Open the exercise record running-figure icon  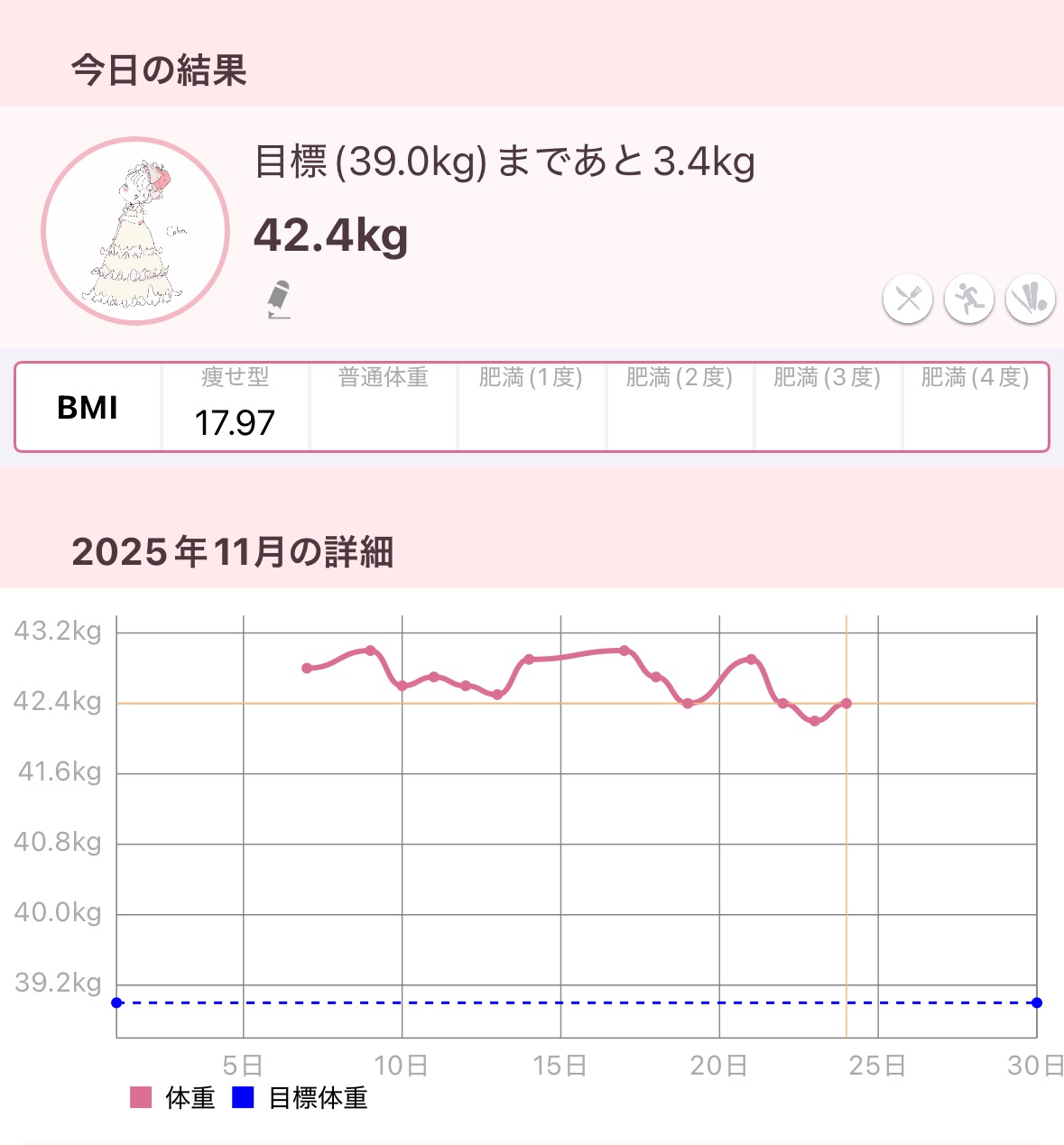[x=968, y=299]
